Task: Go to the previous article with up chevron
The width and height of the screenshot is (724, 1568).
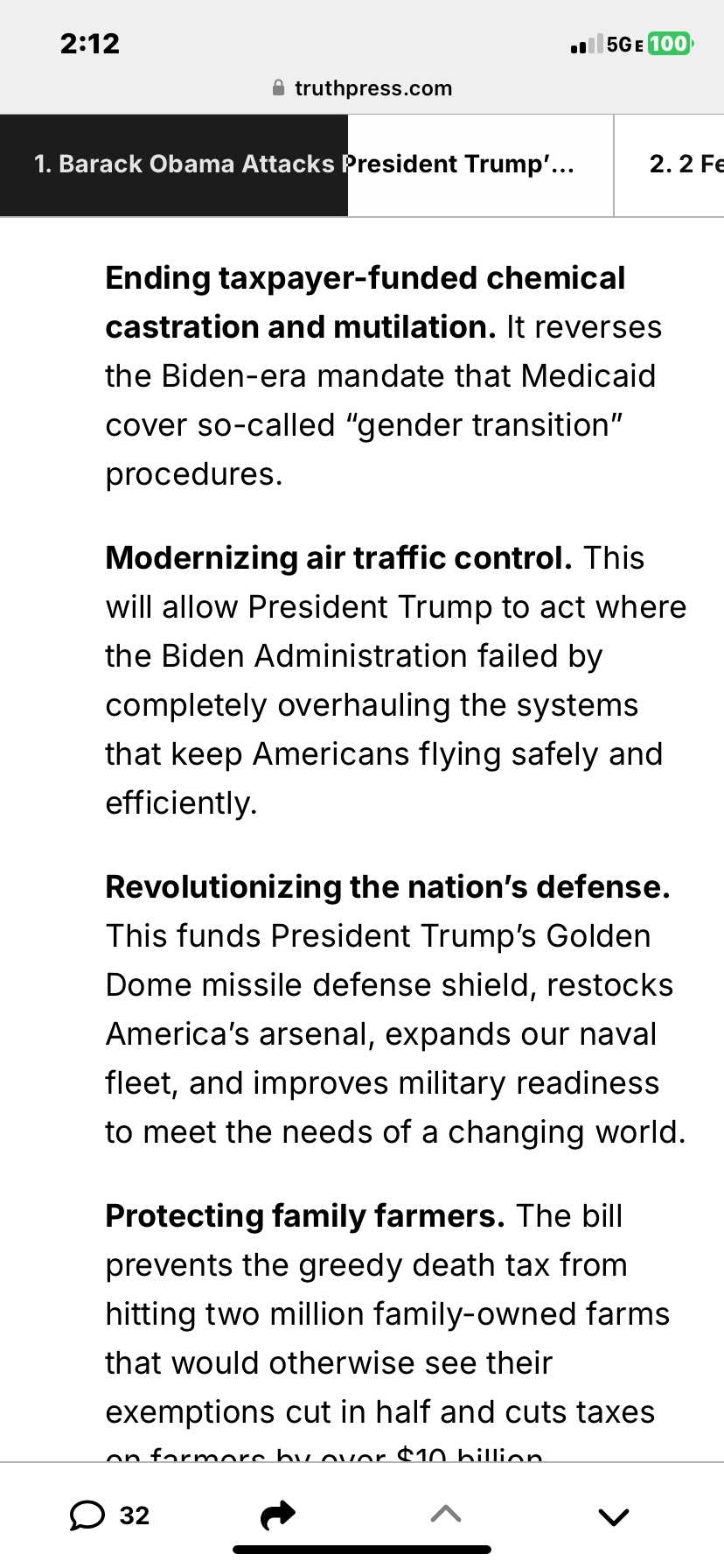Action: pyautogui.click(x=446, y=1514)
